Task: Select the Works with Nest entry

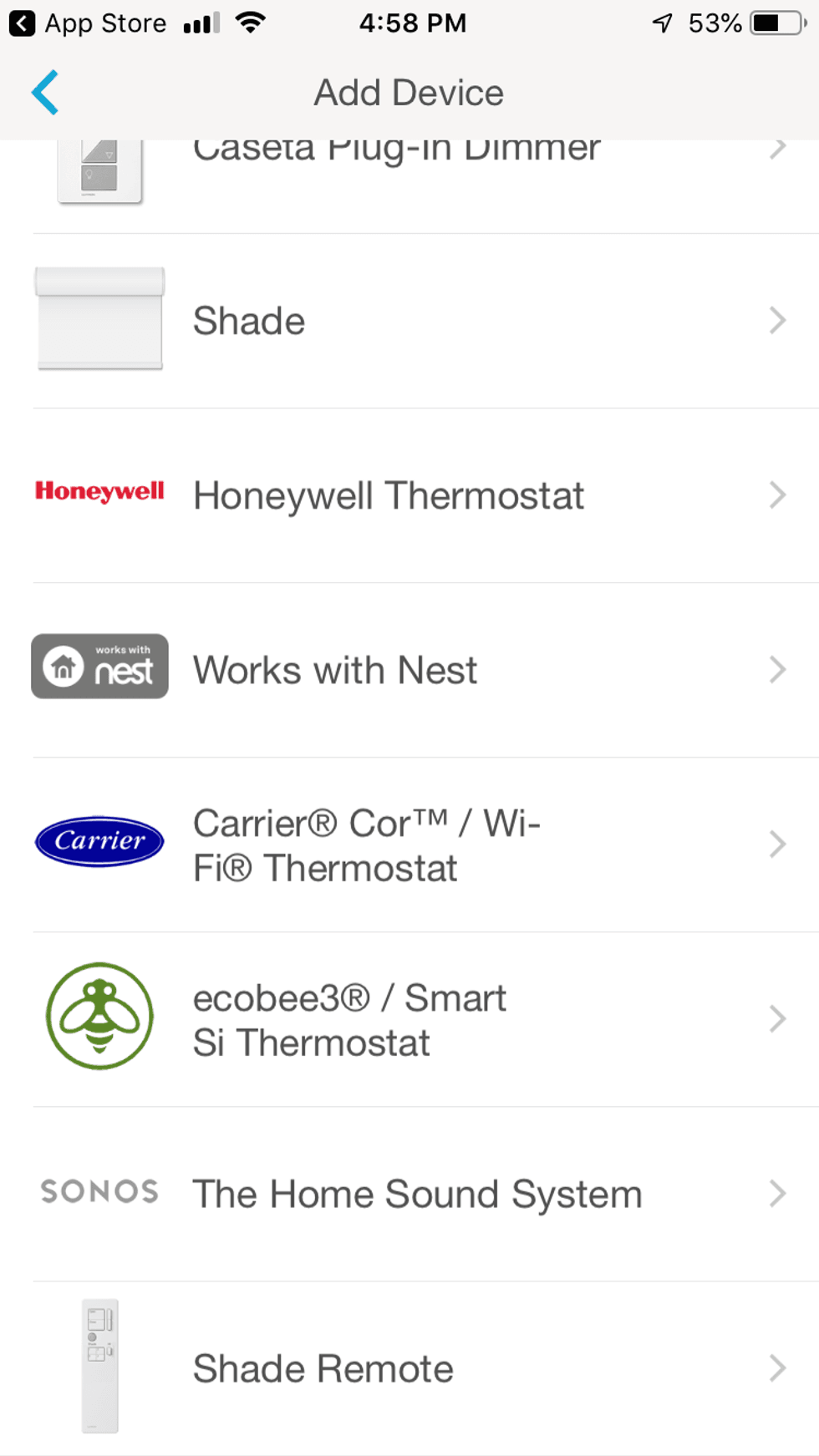Action: 334,669
